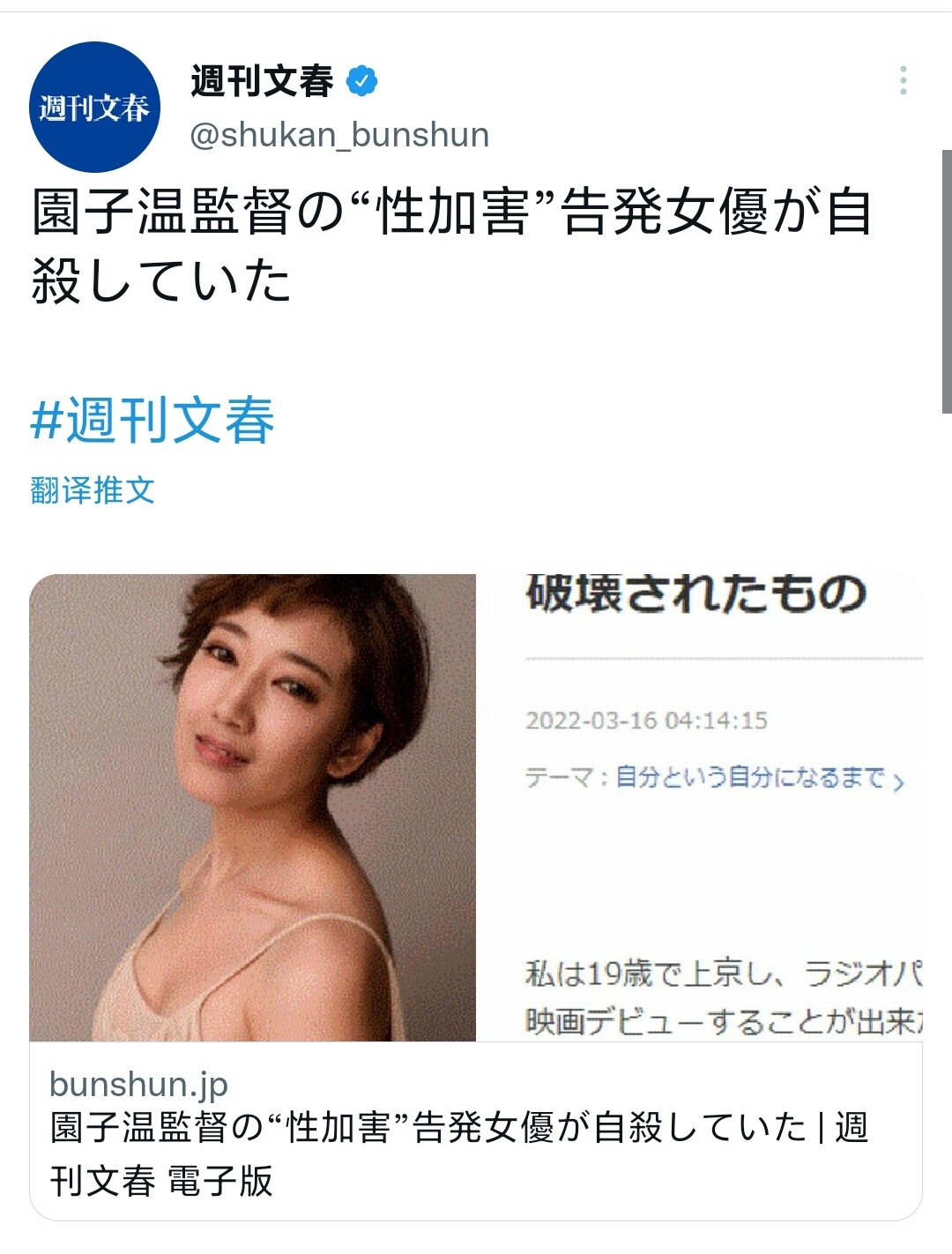
Task: Open 週刊文春 profile avatar
Action: tap(94, 108)
